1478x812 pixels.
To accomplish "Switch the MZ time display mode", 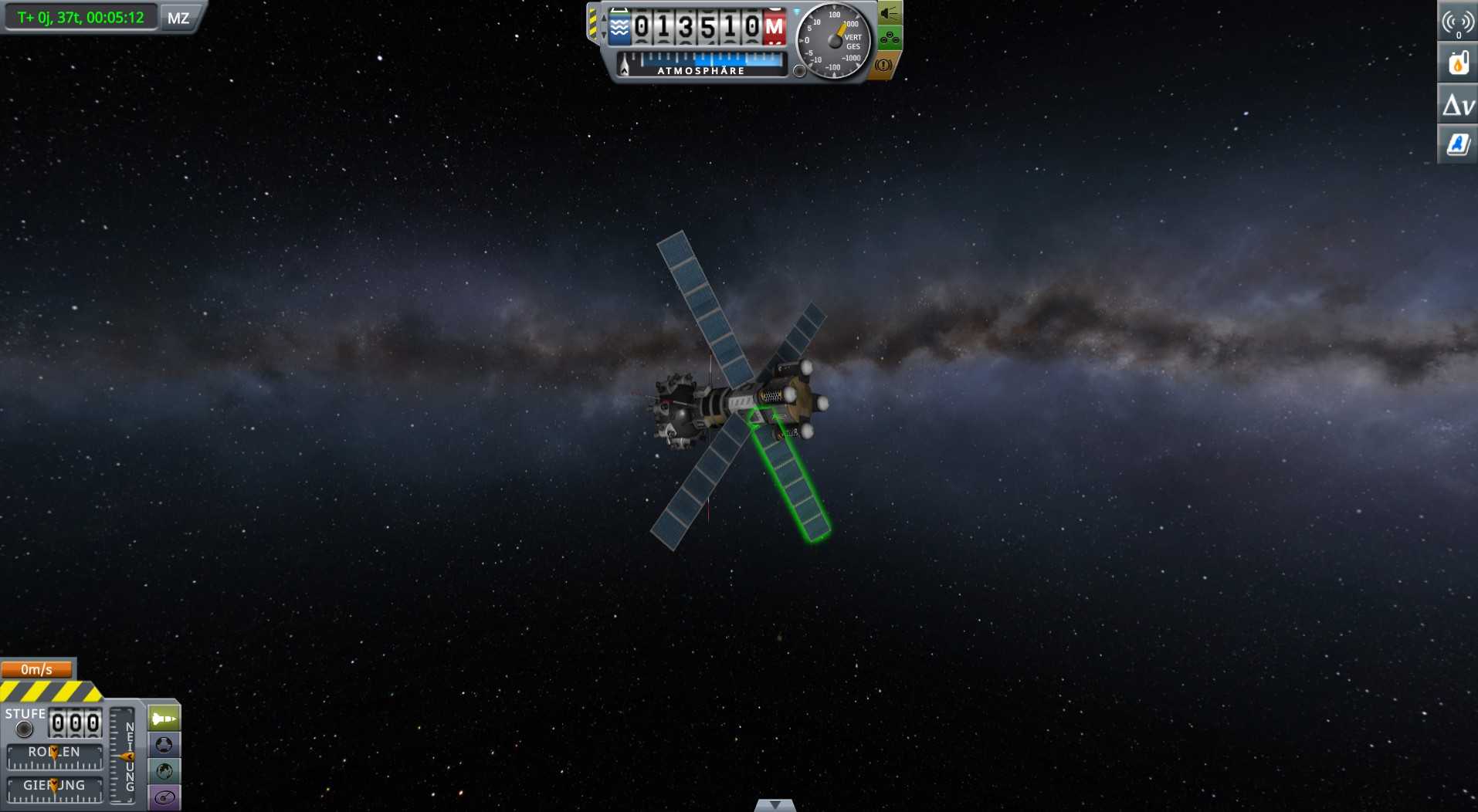I will pyautogui.click(x=178, y=18).
